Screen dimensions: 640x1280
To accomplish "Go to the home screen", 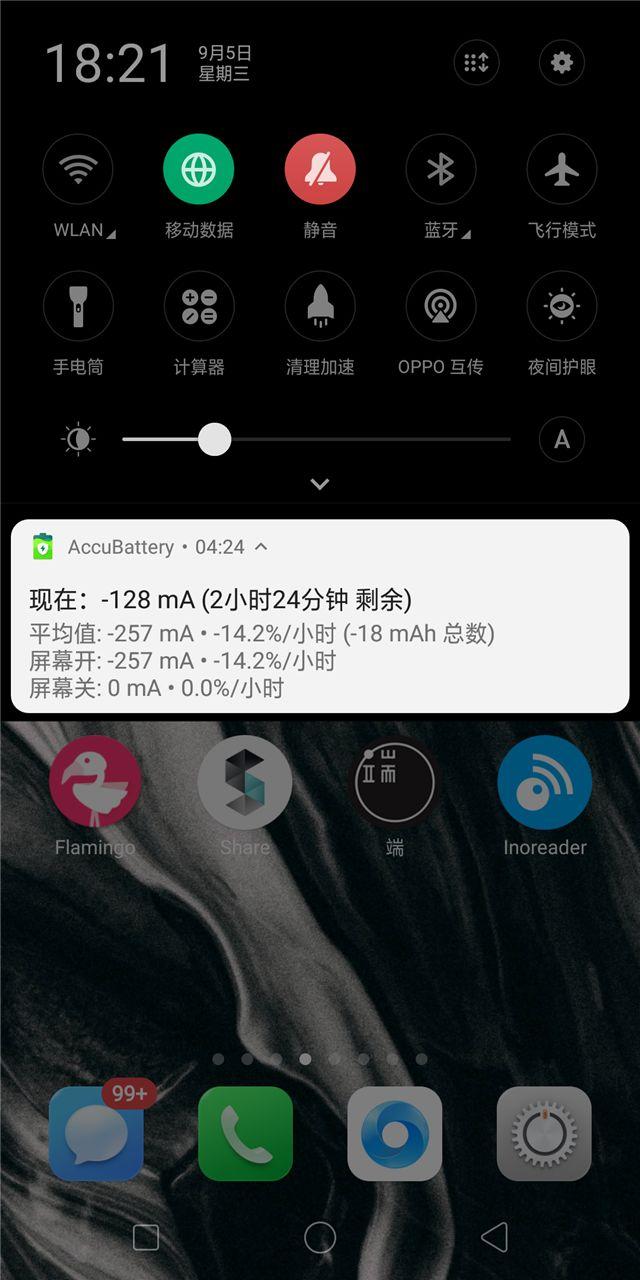I will click(320, 1237).
